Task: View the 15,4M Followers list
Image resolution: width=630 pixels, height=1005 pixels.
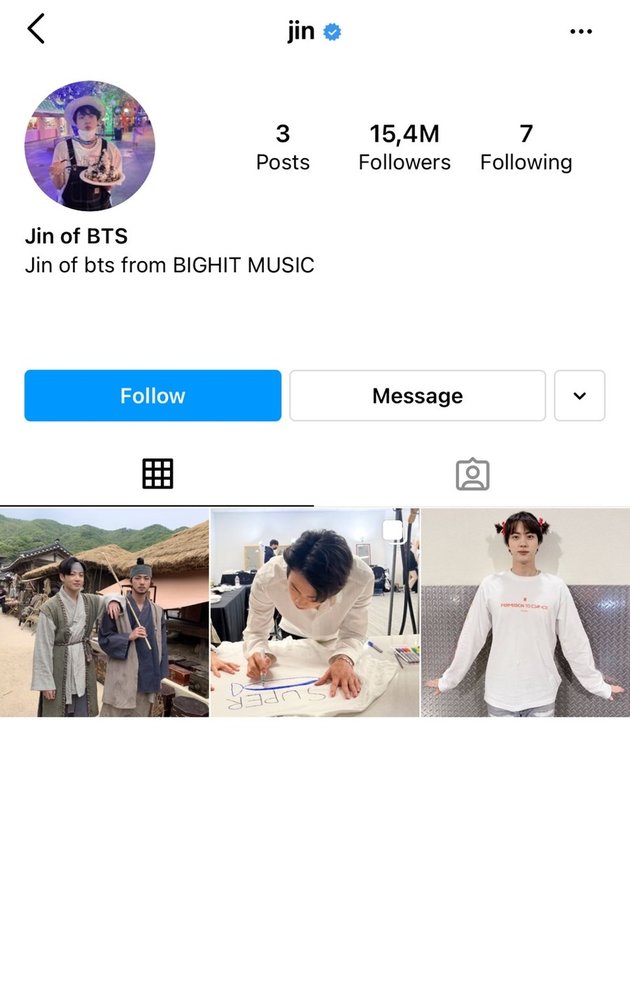Action: click(x=404, y=147)
